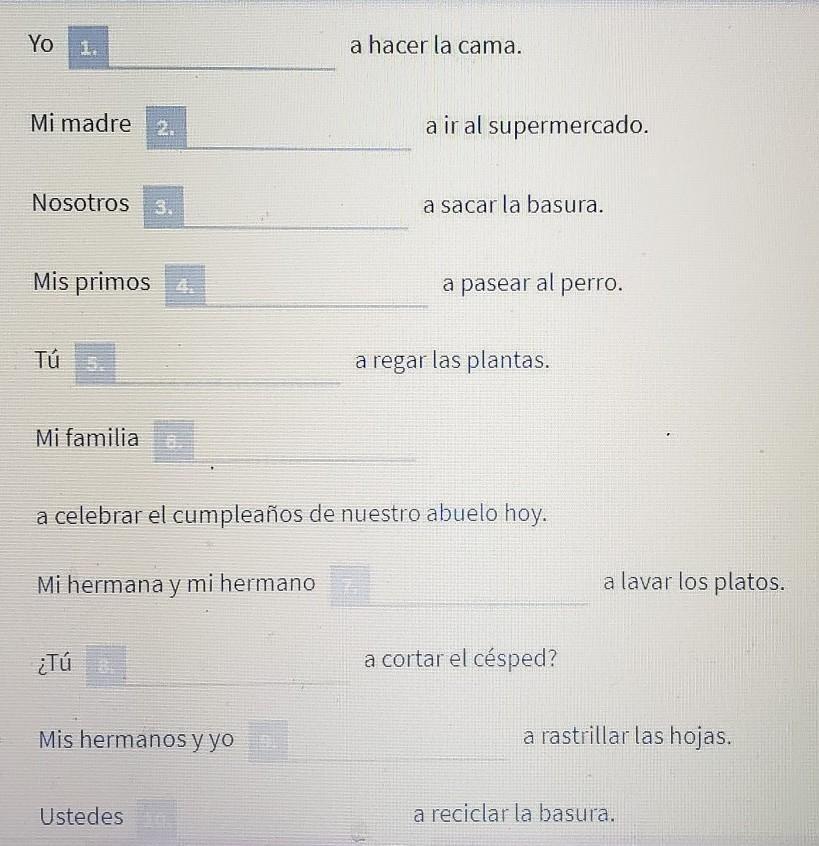
Task: Focus the blank after Mis hermanos y yo
Action: [x=377, y=740]
